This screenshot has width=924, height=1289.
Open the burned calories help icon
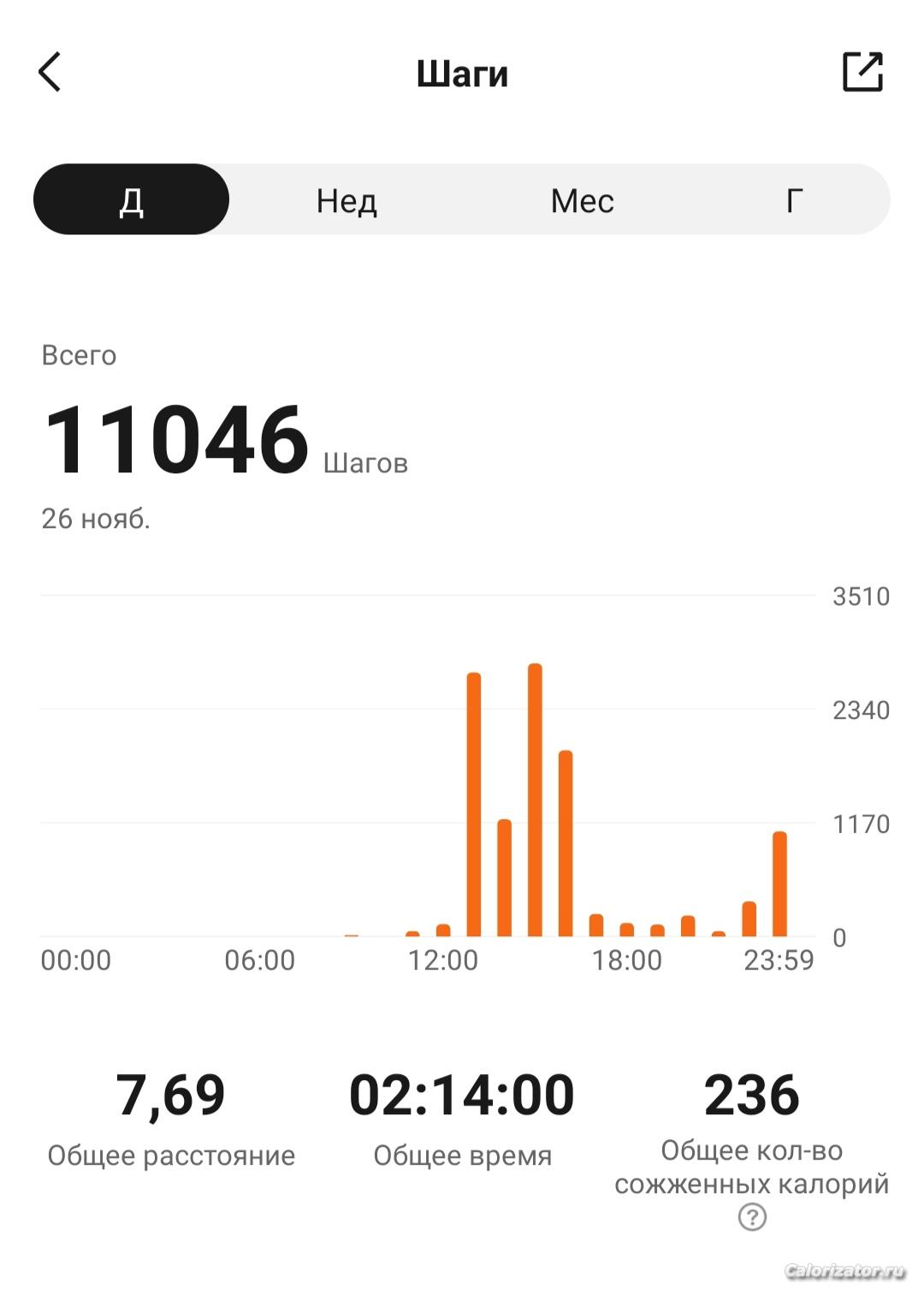point(752,1217)
